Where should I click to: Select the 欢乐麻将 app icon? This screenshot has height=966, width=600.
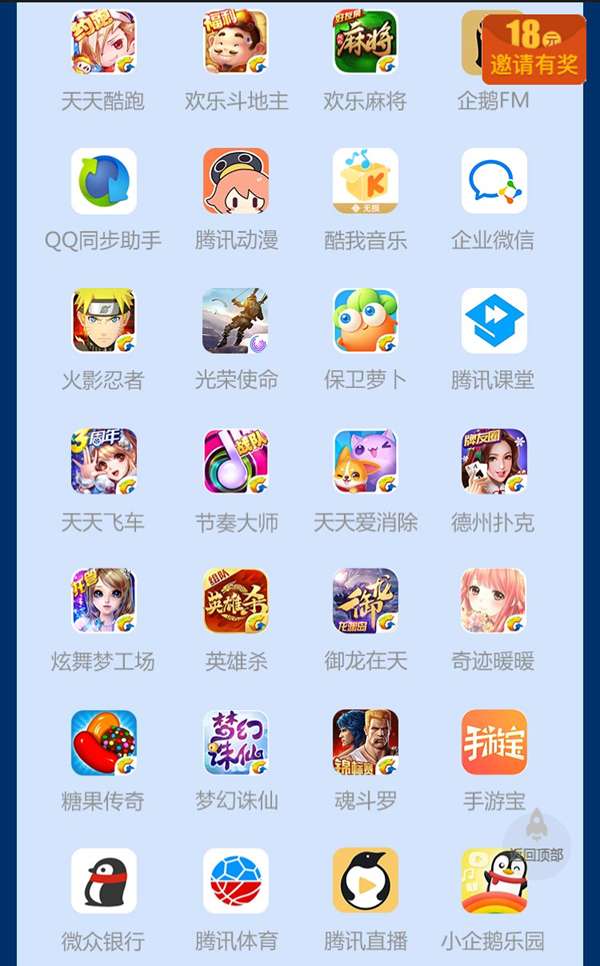[365, 43]
